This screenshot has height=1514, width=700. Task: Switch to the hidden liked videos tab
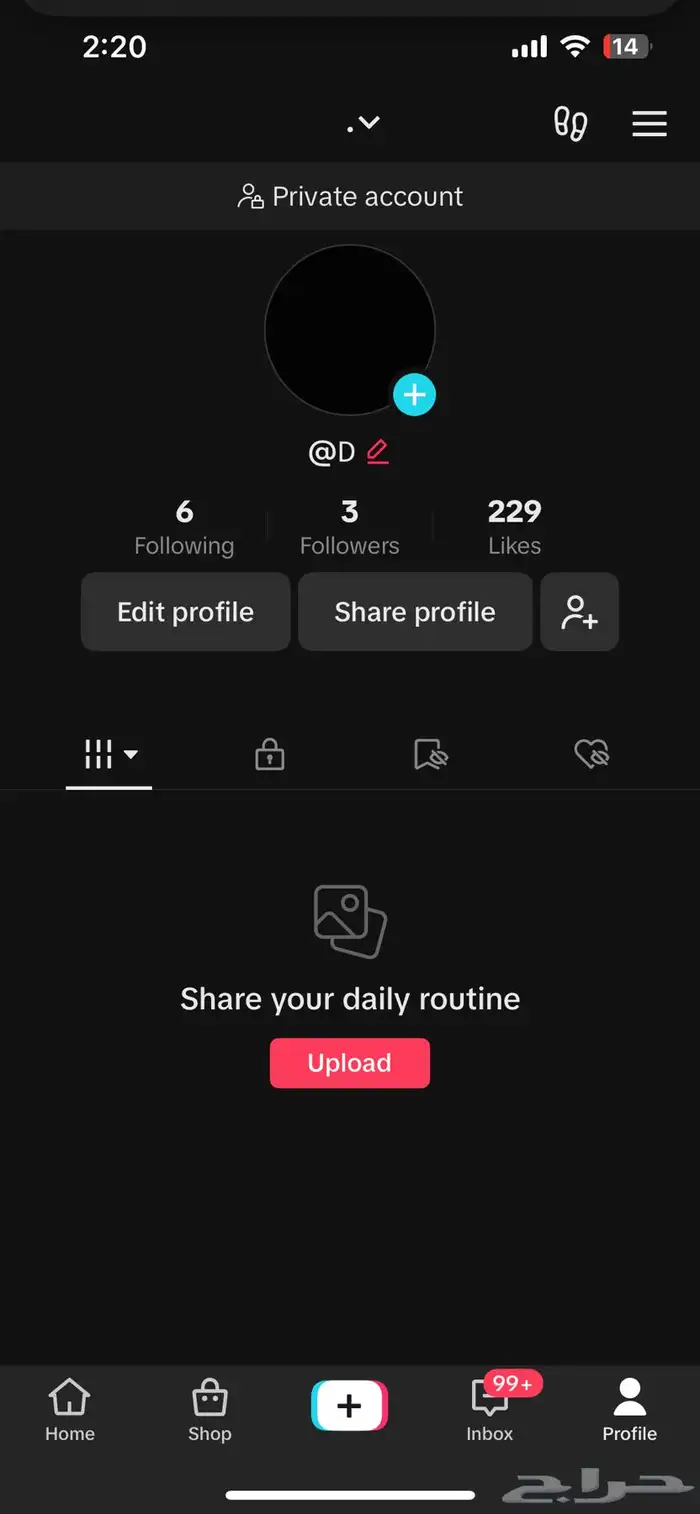pyautogui.click(x=592, y=755)
